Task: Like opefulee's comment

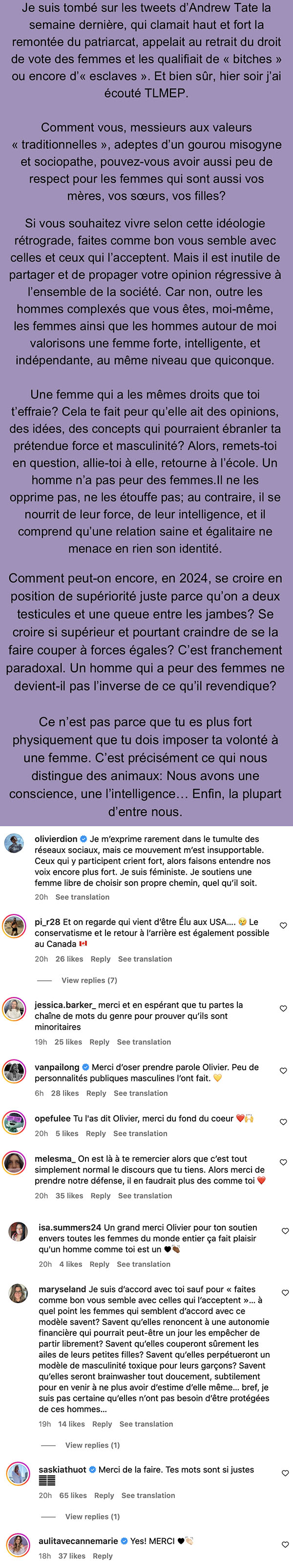Action: pyautogui.click(x=283, y=1121)
